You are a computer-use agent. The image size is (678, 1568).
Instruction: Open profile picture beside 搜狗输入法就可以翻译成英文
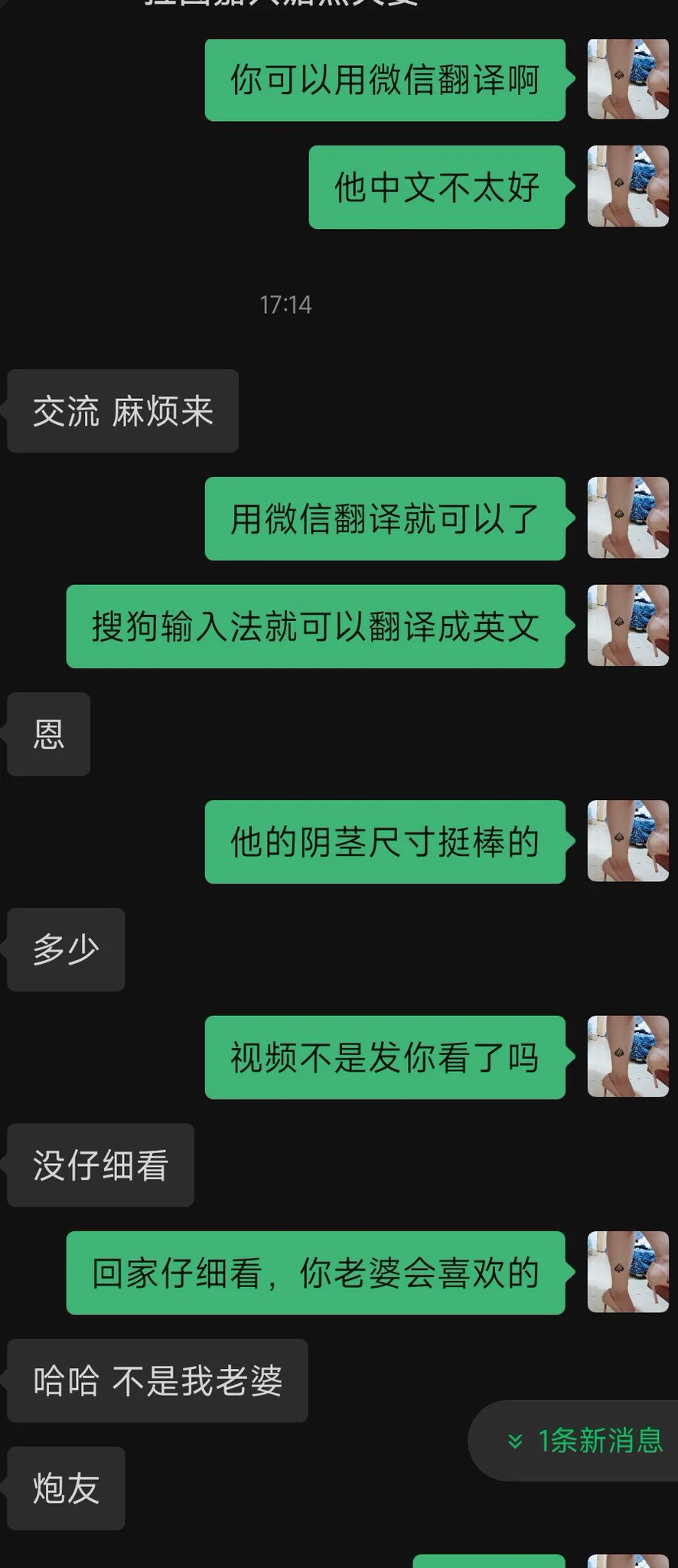click(x=627, y=626)
